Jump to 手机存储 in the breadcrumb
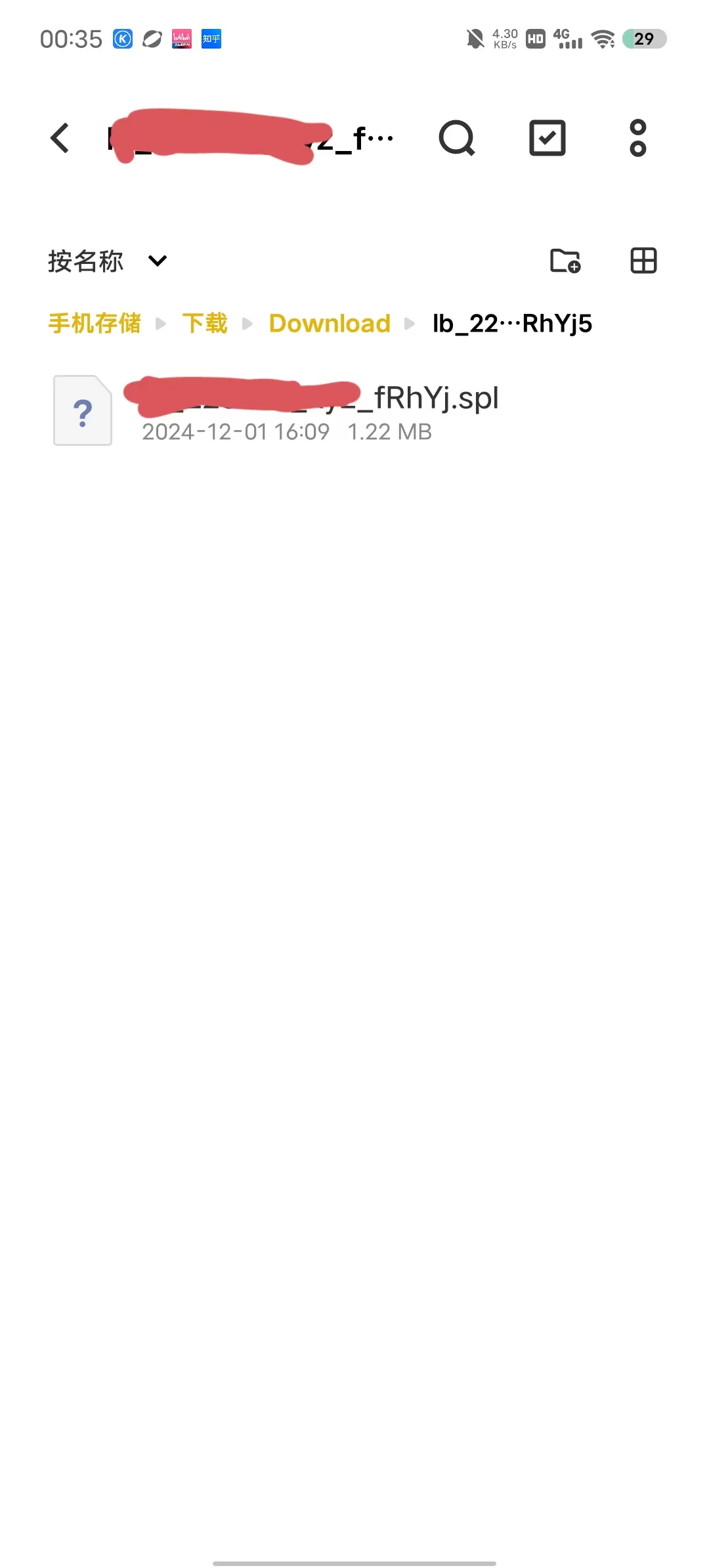This screenshot has width=709, height=1568. pyautogui.click(x=95, y=323)
